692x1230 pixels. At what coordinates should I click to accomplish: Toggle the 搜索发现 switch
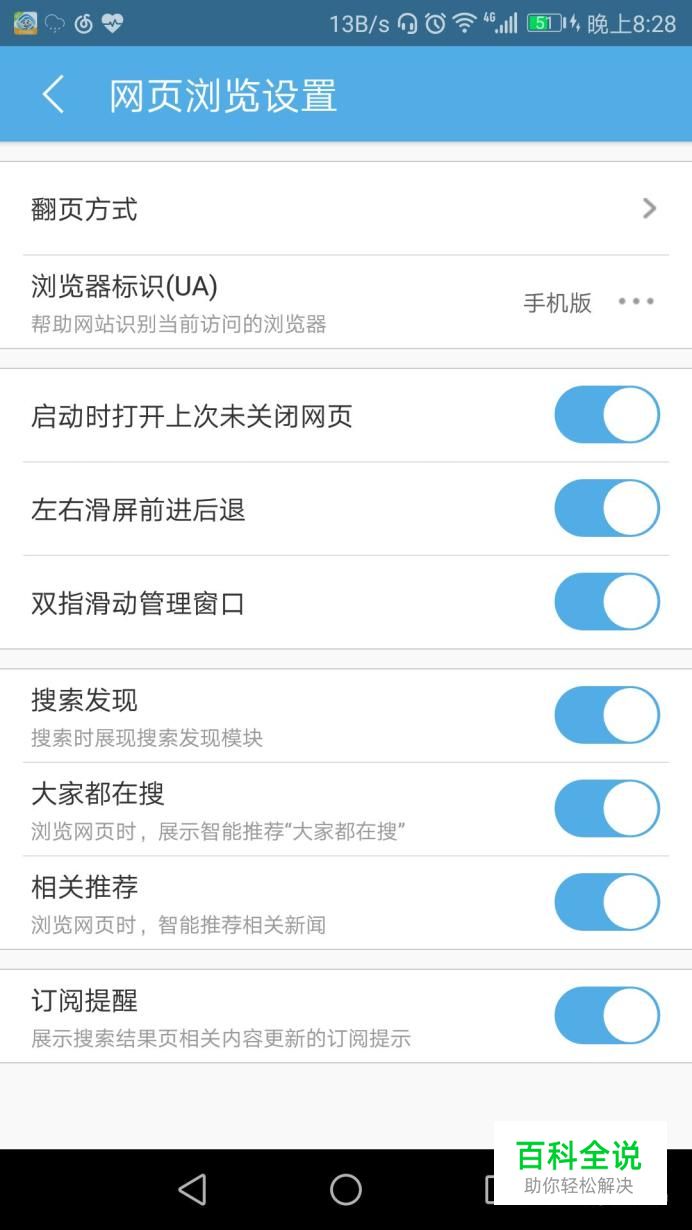coord(607,715)
